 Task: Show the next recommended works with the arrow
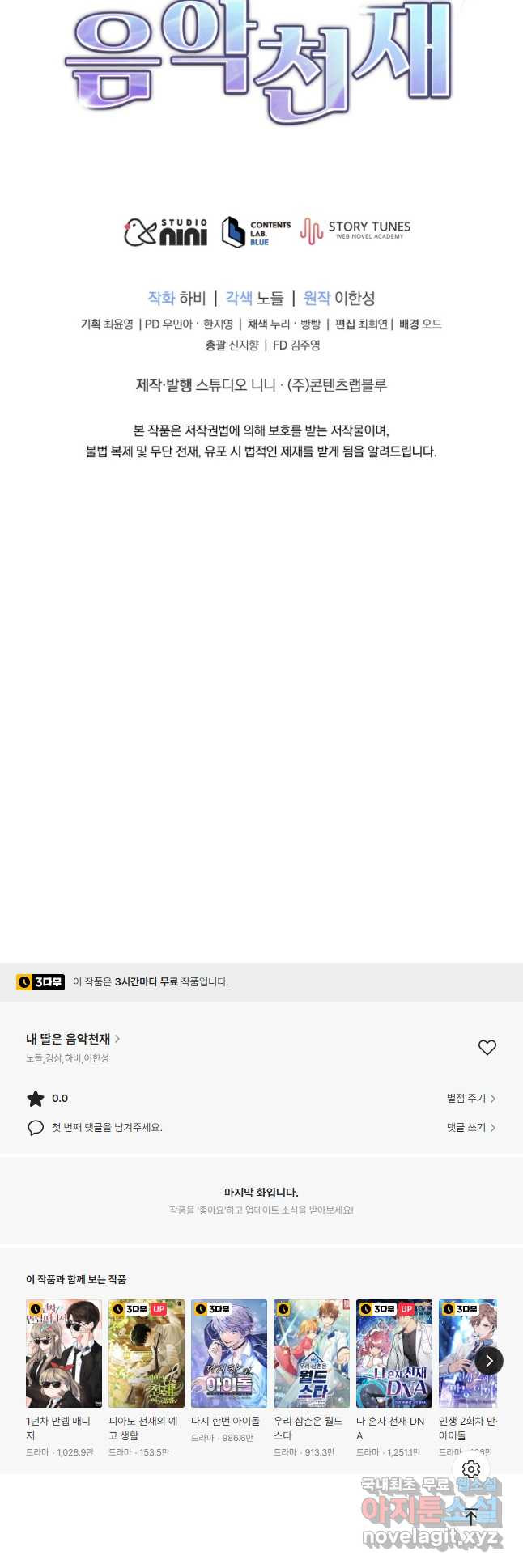[488, 1361]
